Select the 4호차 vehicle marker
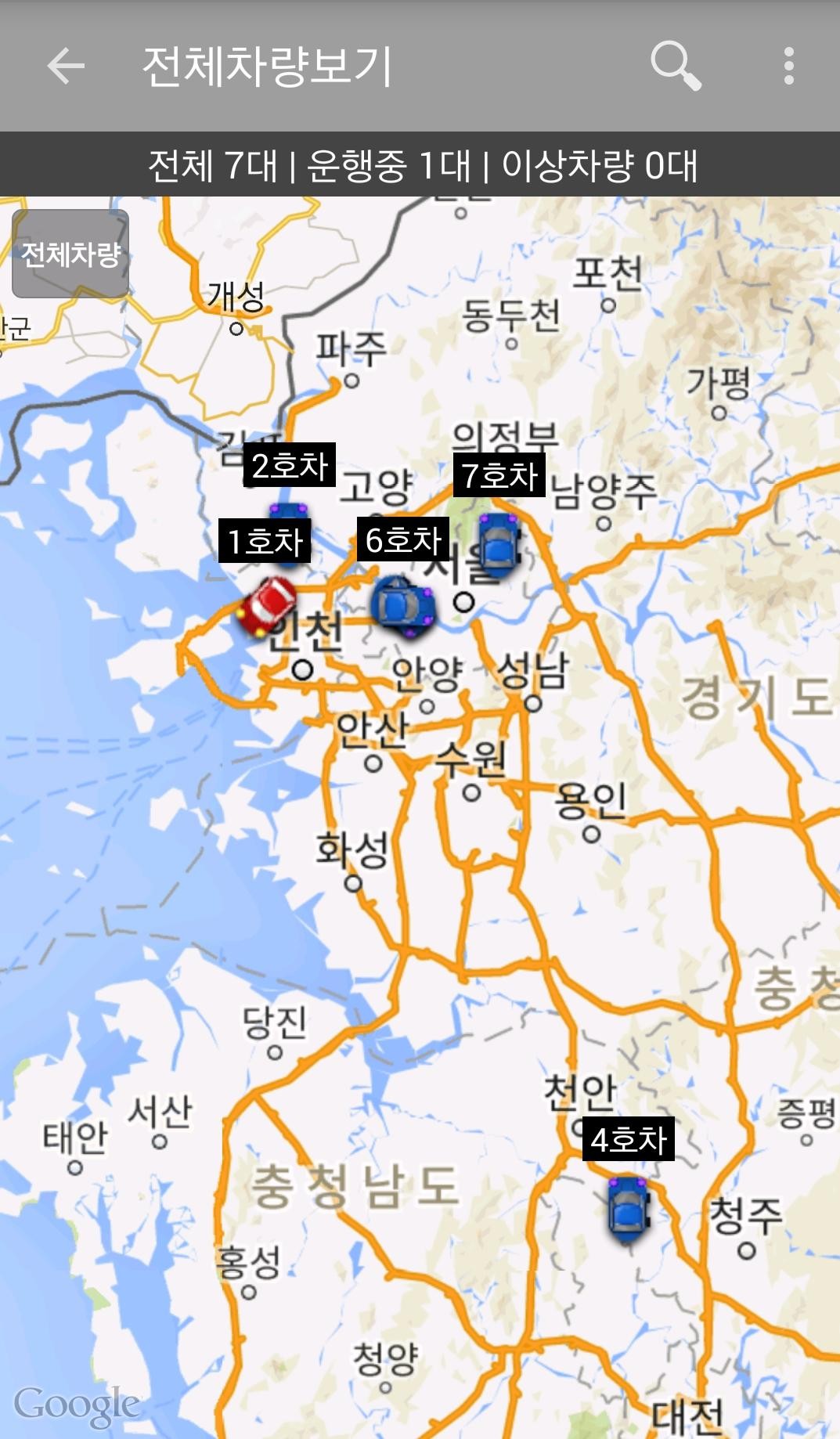The image size is (840, 1439). [628, 1209]
